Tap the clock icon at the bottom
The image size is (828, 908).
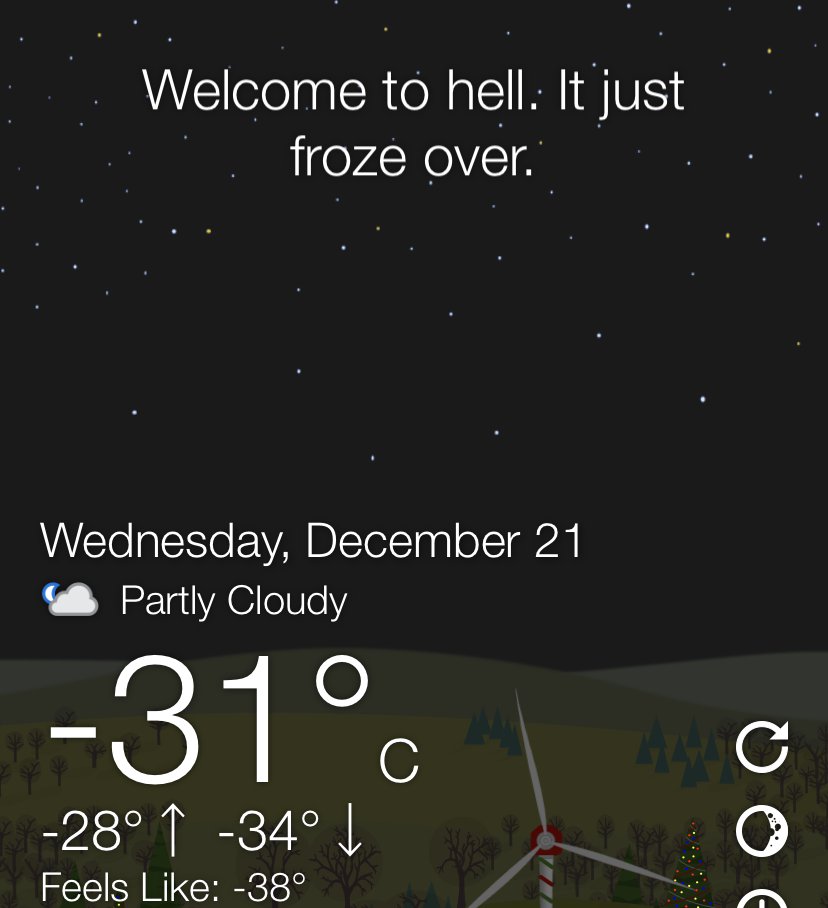(x=762, y=900)
